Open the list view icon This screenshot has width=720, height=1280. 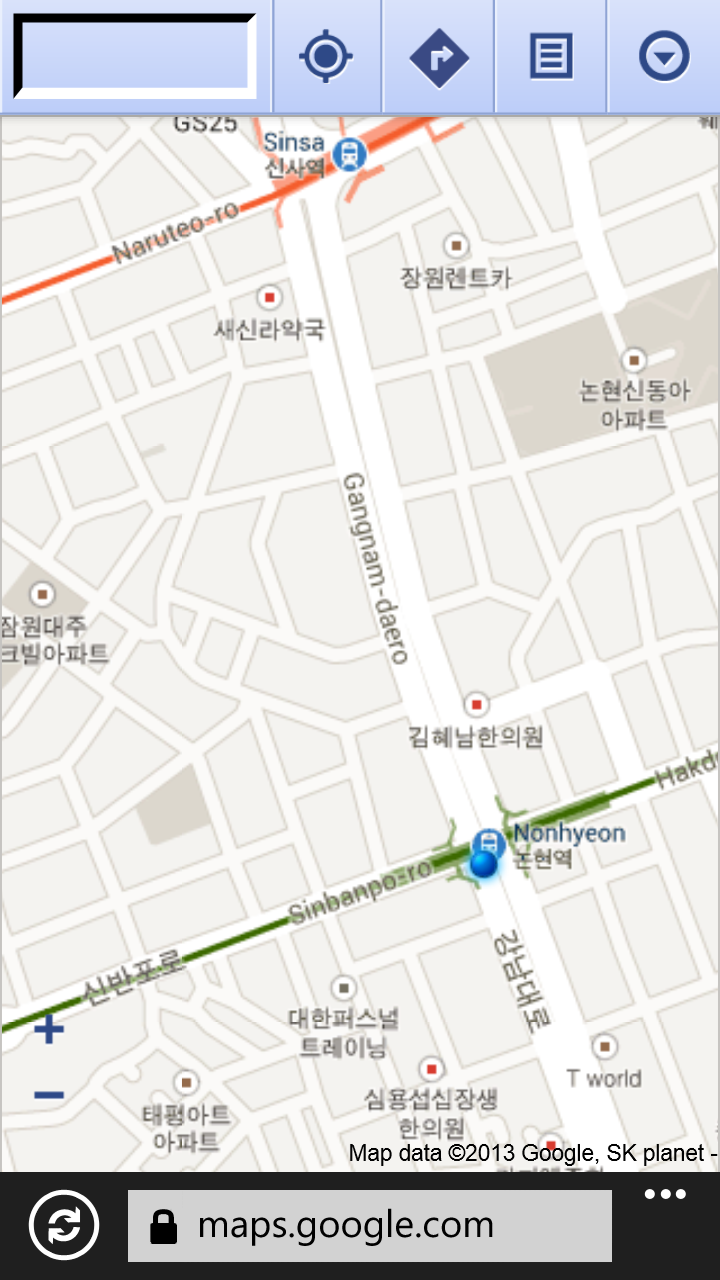[551, 56]
